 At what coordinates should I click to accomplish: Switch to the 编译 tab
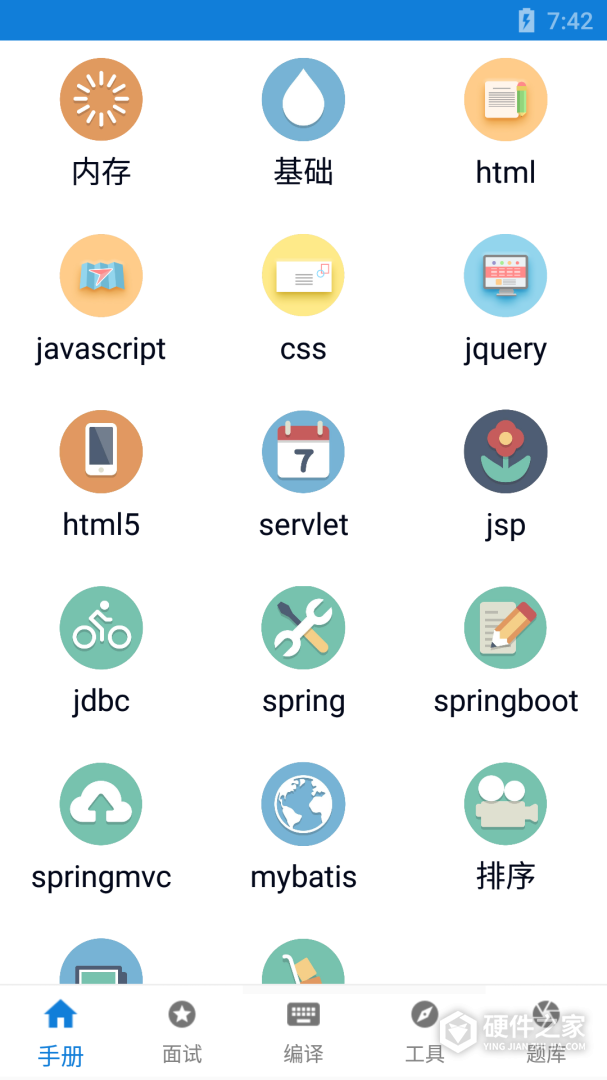click(303, 1032)
